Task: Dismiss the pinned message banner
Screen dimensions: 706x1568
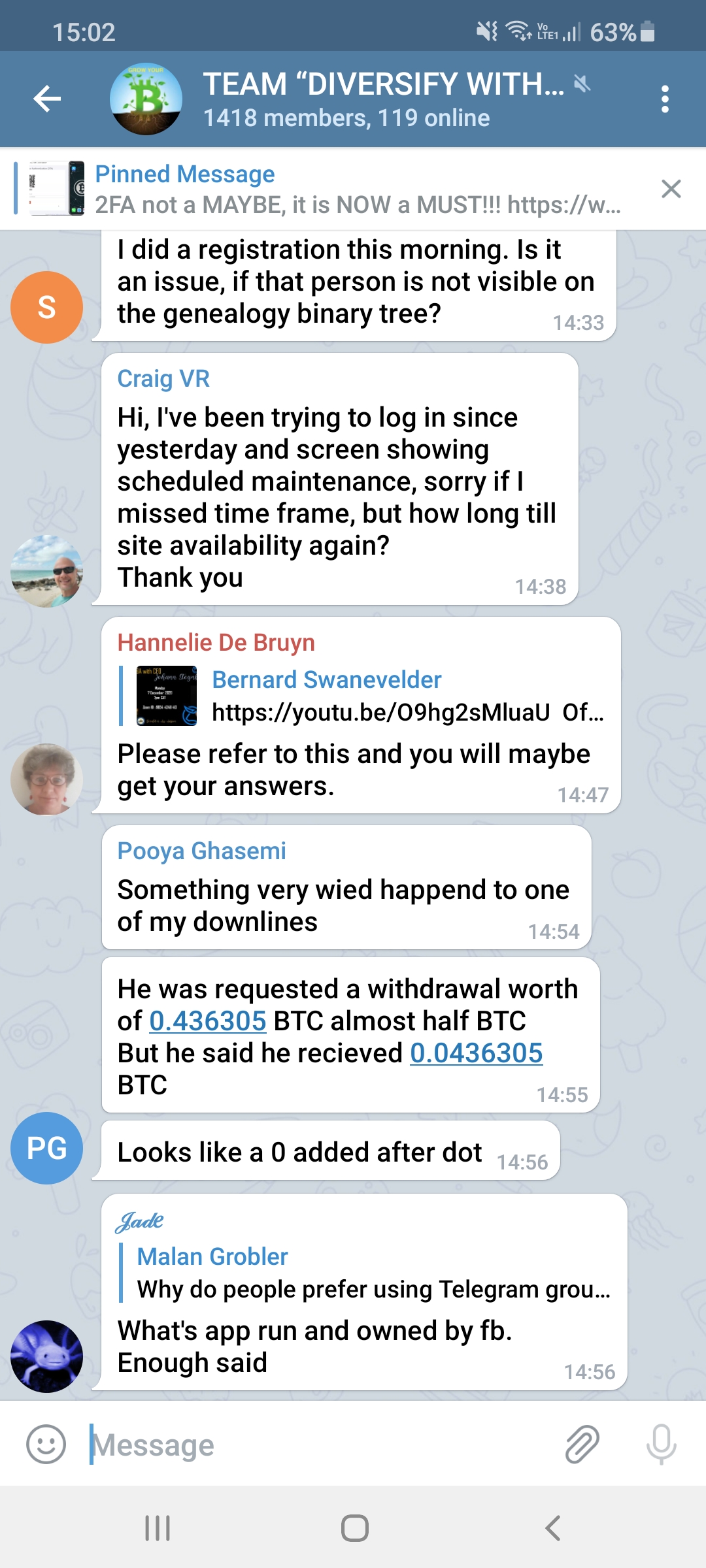Action: [x=671, y=189]
